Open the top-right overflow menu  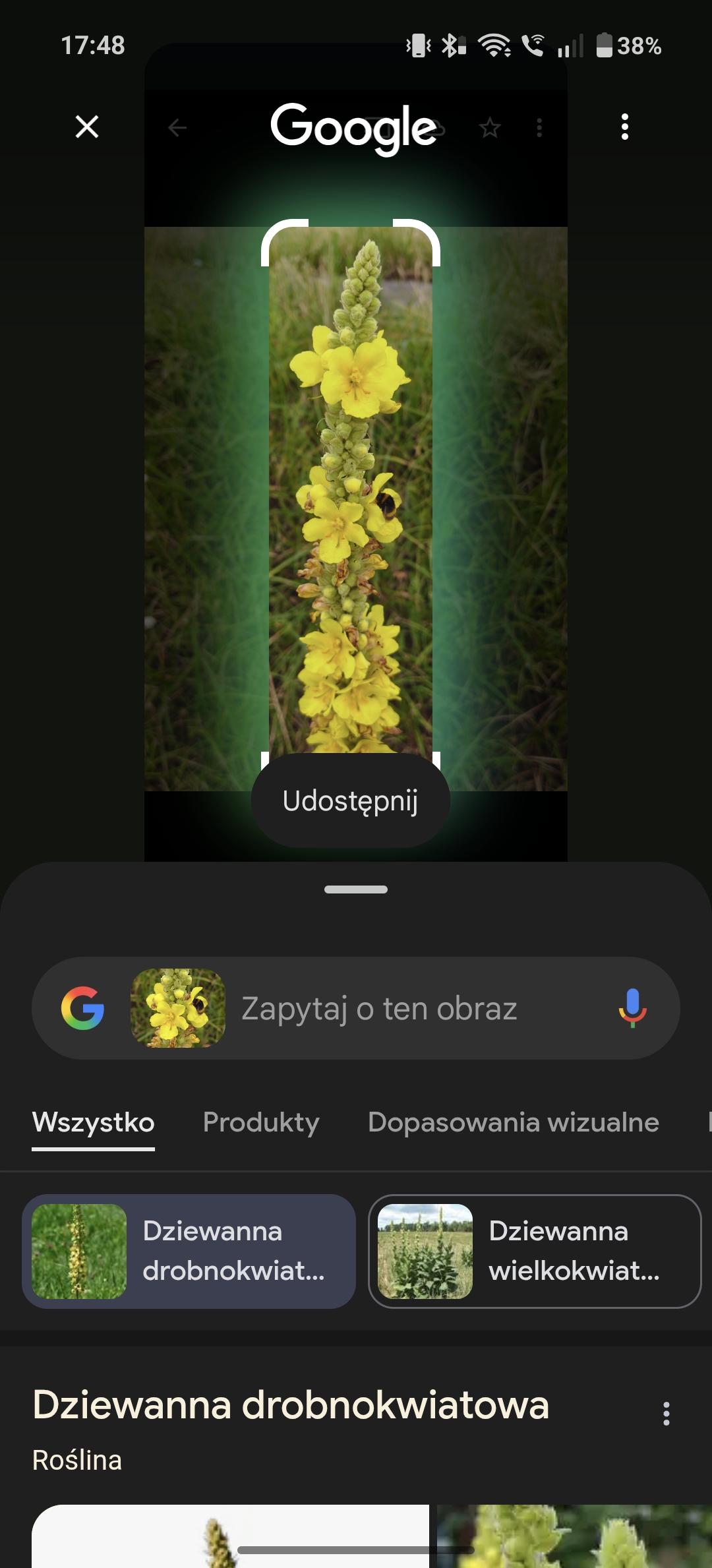tap(624, 127)
